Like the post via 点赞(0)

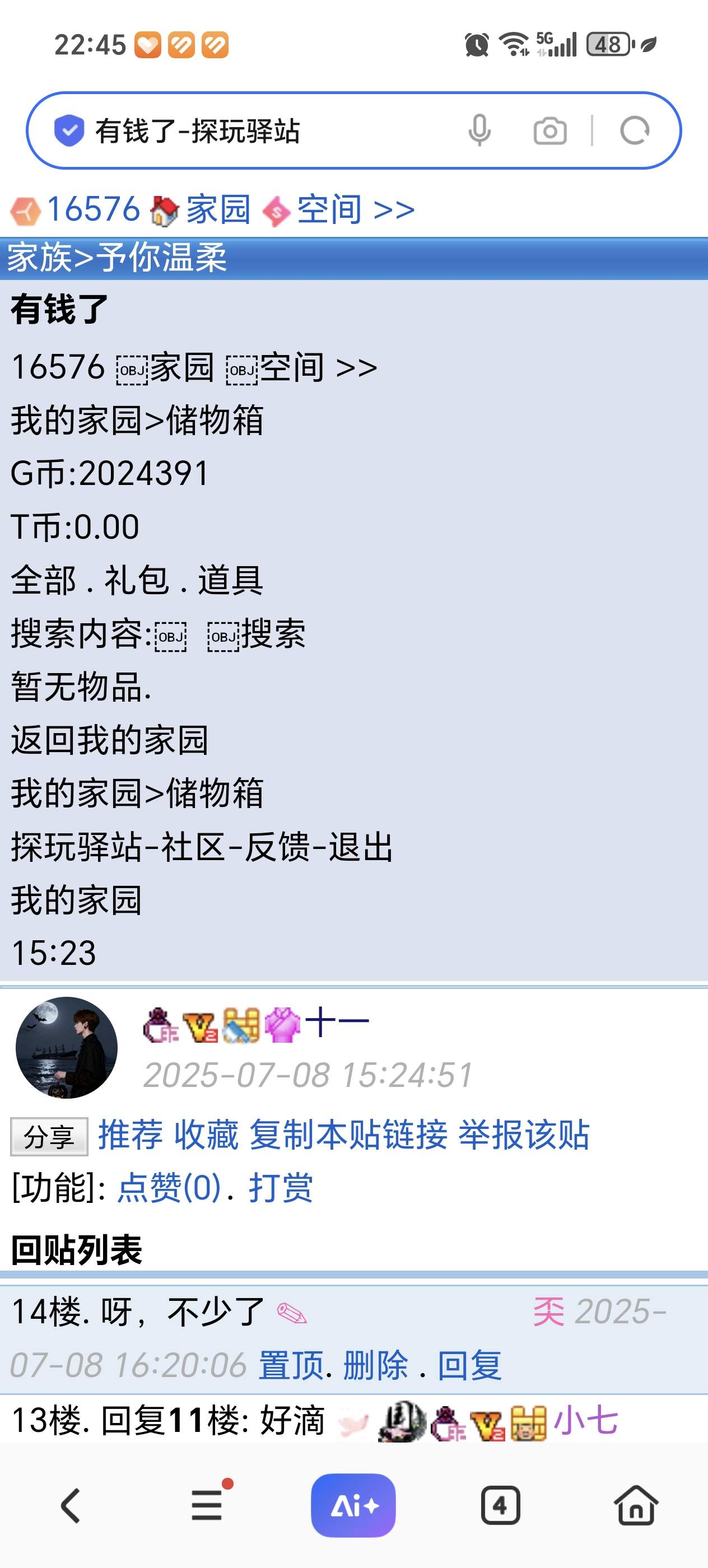click(x=169, y=1188)
